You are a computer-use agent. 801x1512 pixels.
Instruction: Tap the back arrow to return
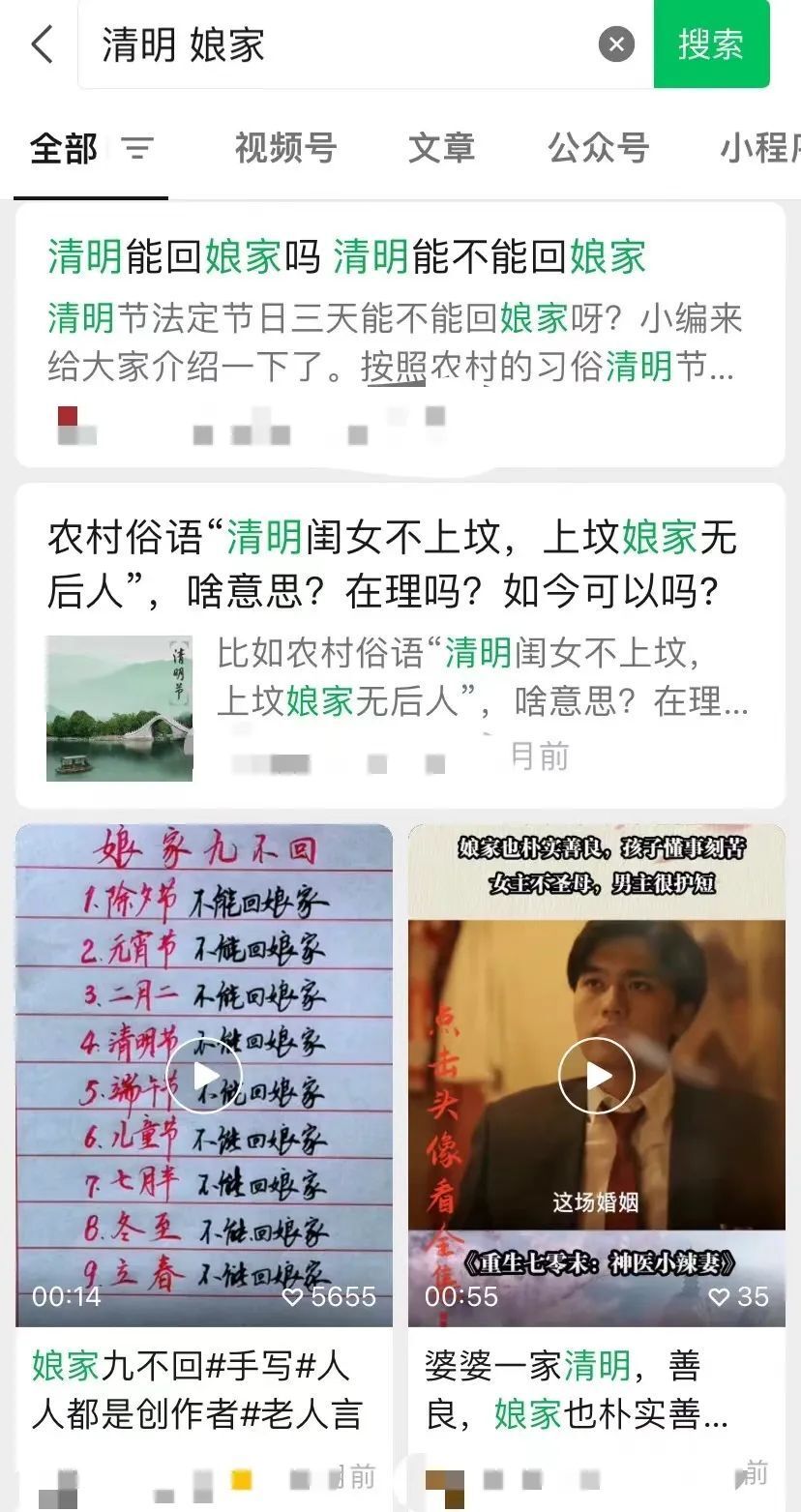click(41, 44)
